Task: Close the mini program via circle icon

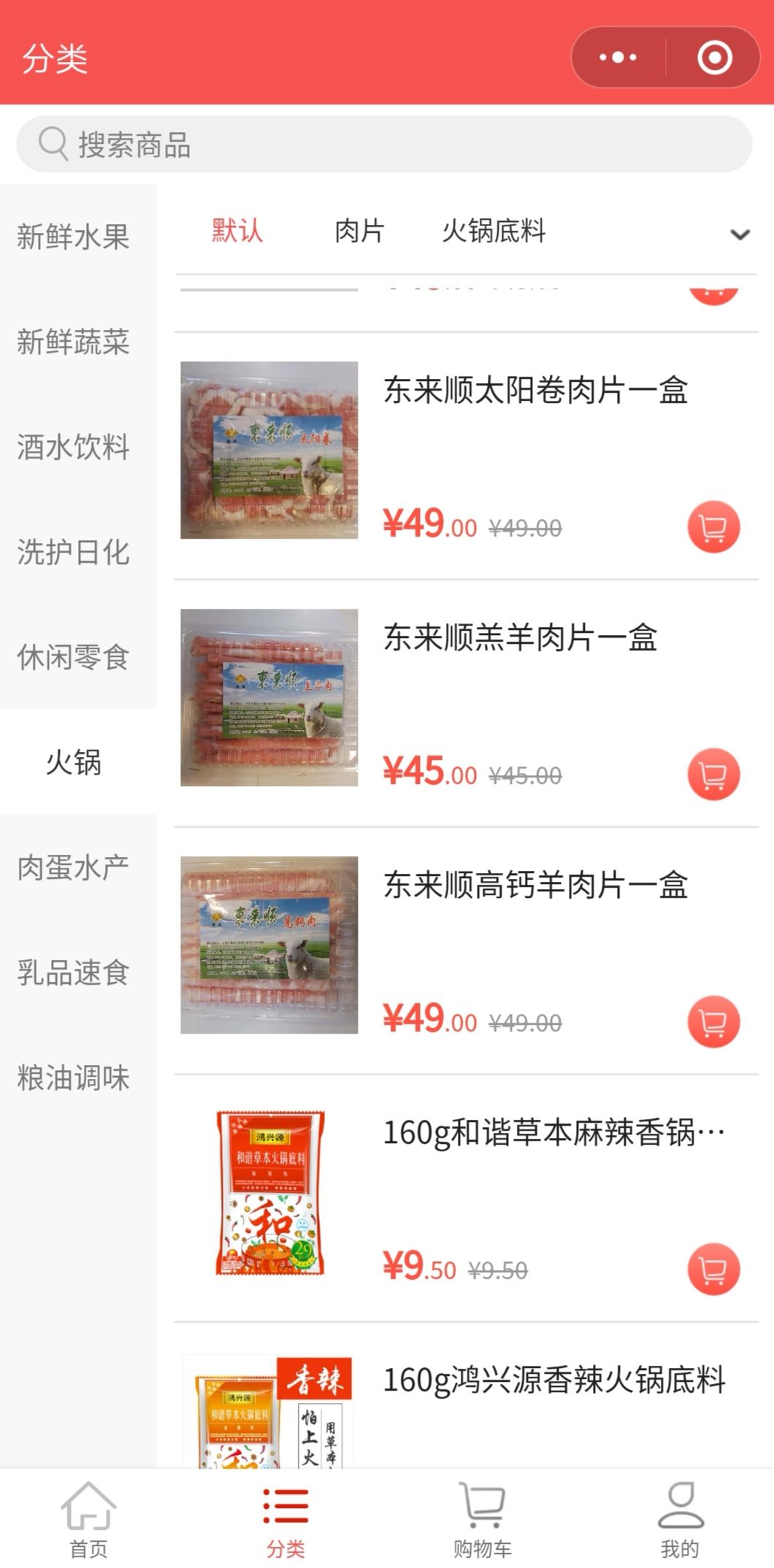Action: [714, 58]
